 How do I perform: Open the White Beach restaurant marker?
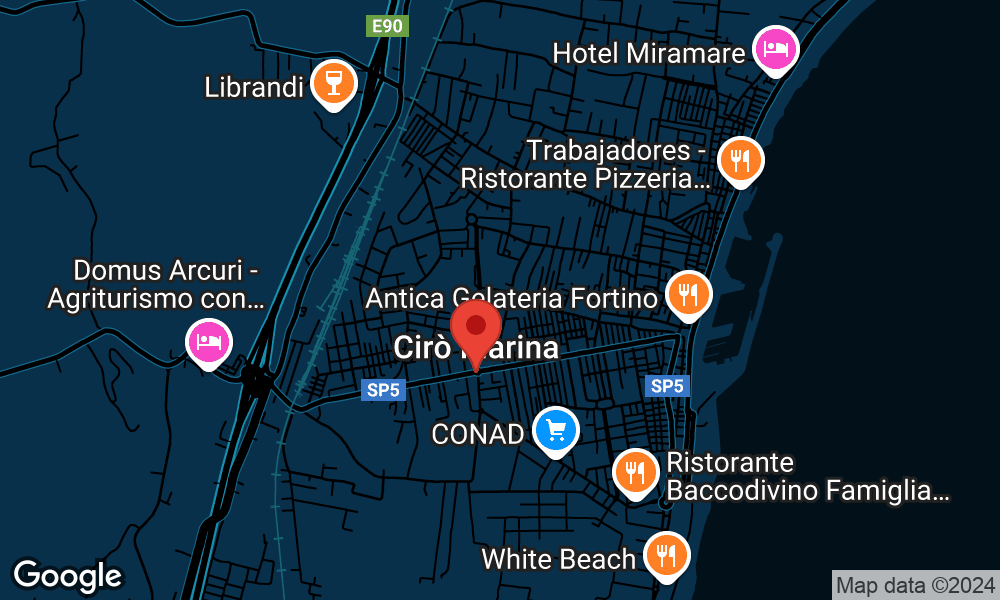click(667, 554)
